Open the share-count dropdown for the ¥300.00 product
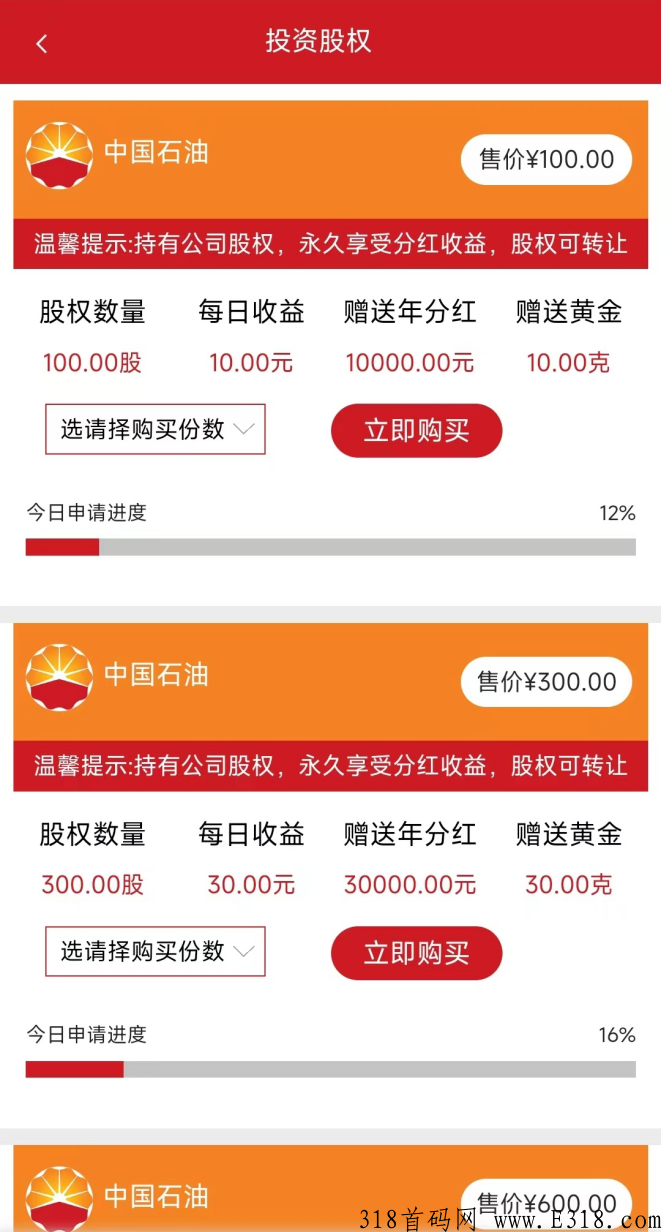The height and width of the screenshot is (1232, 662). [155, 952]
